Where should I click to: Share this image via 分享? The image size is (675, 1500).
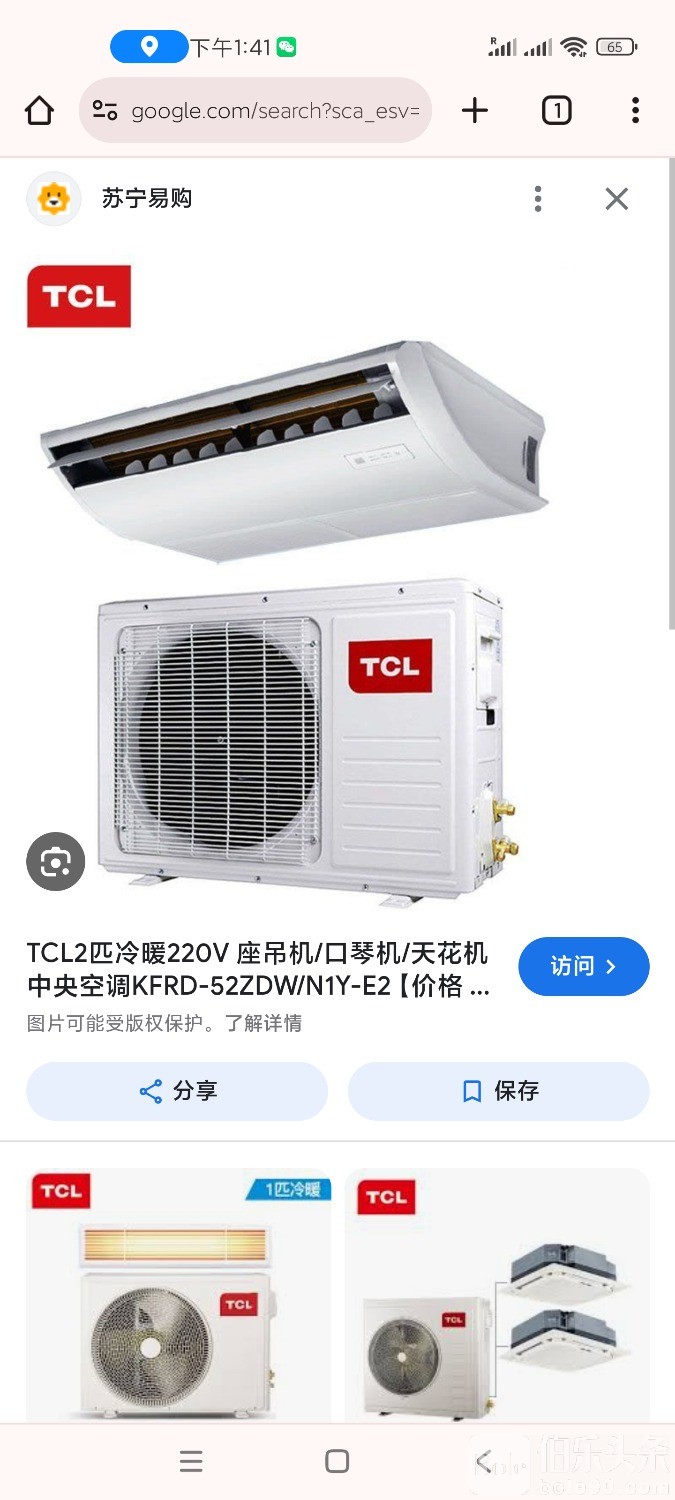[177, 1091]
